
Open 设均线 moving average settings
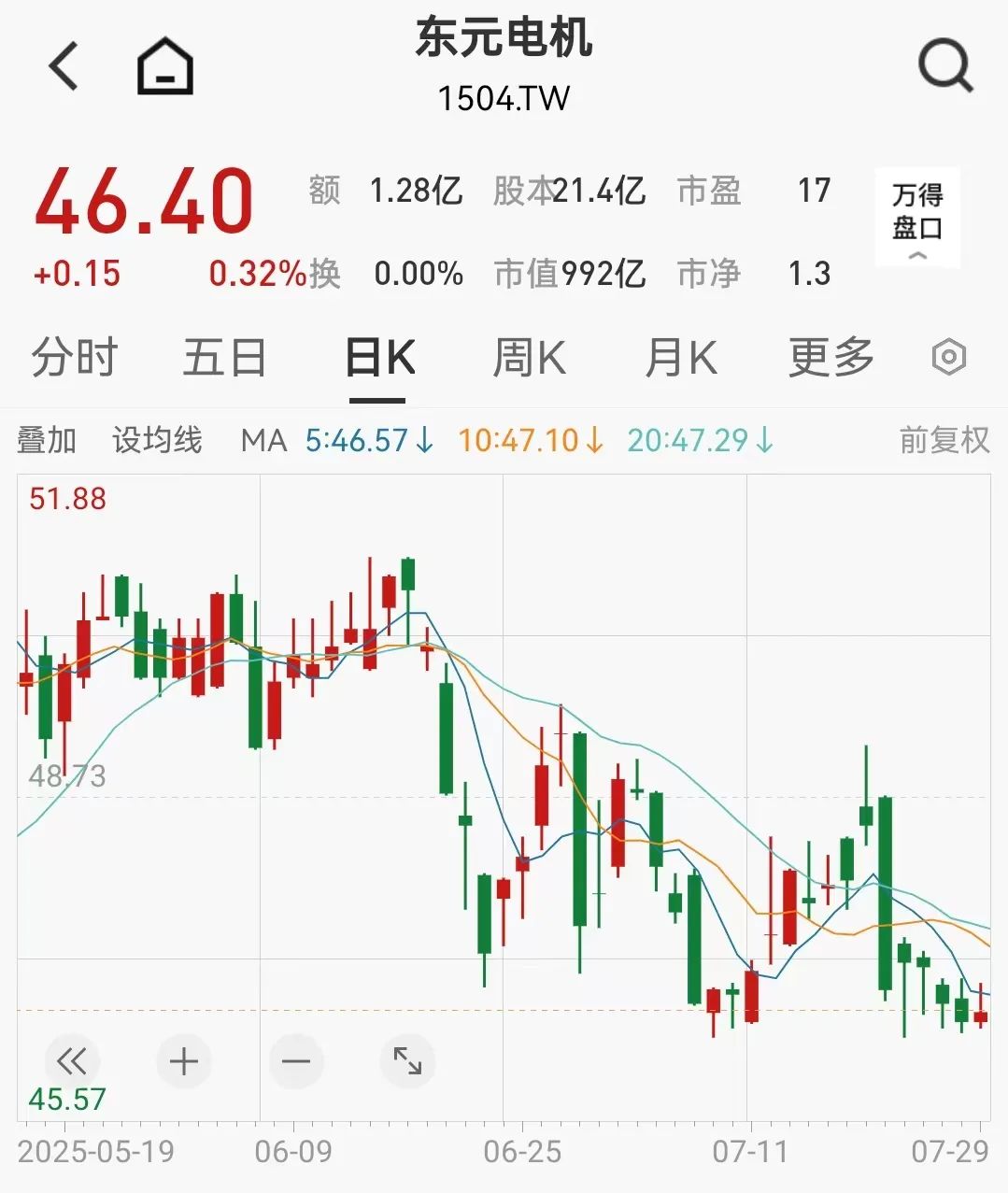pyautogui.click(x=157, y=440)
